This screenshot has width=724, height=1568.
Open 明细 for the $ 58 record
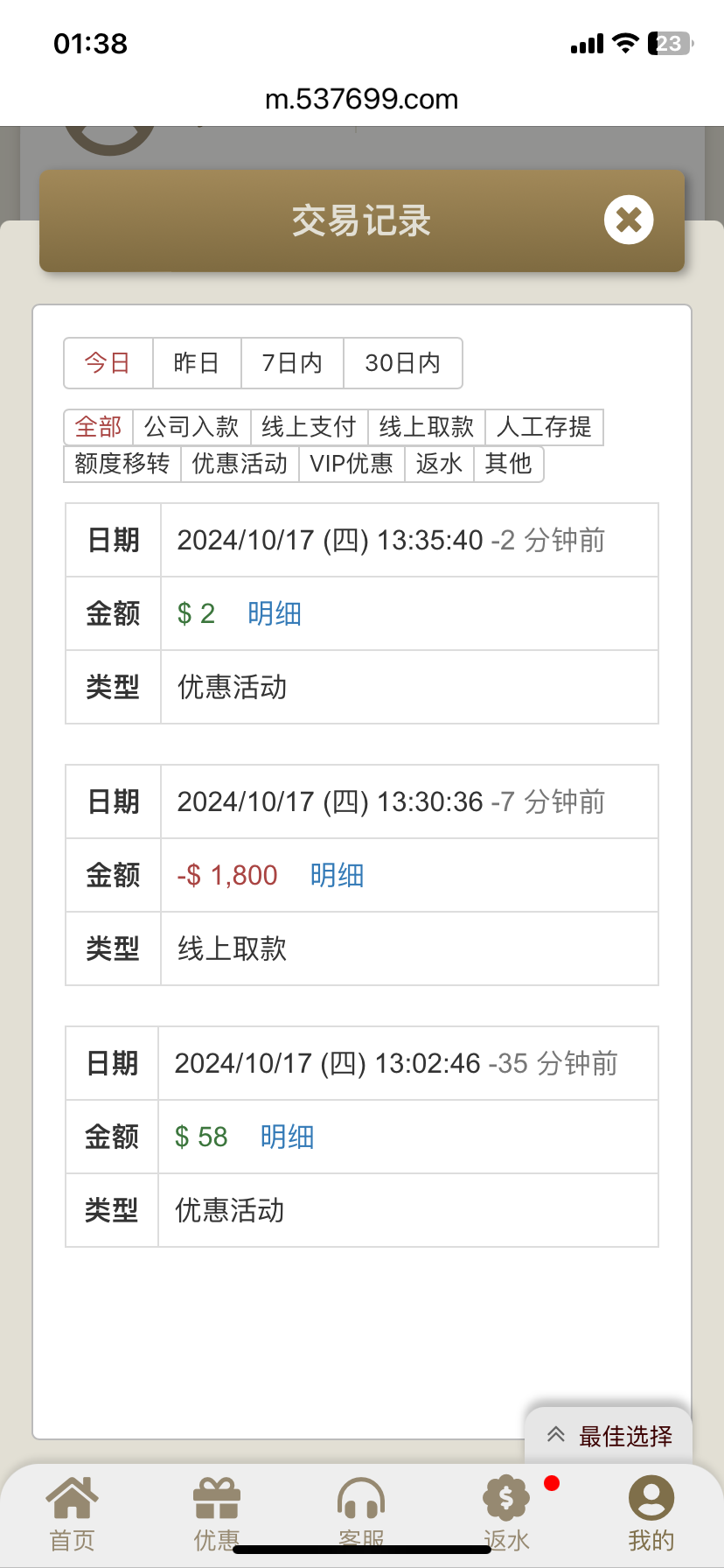pos(287,1137)
